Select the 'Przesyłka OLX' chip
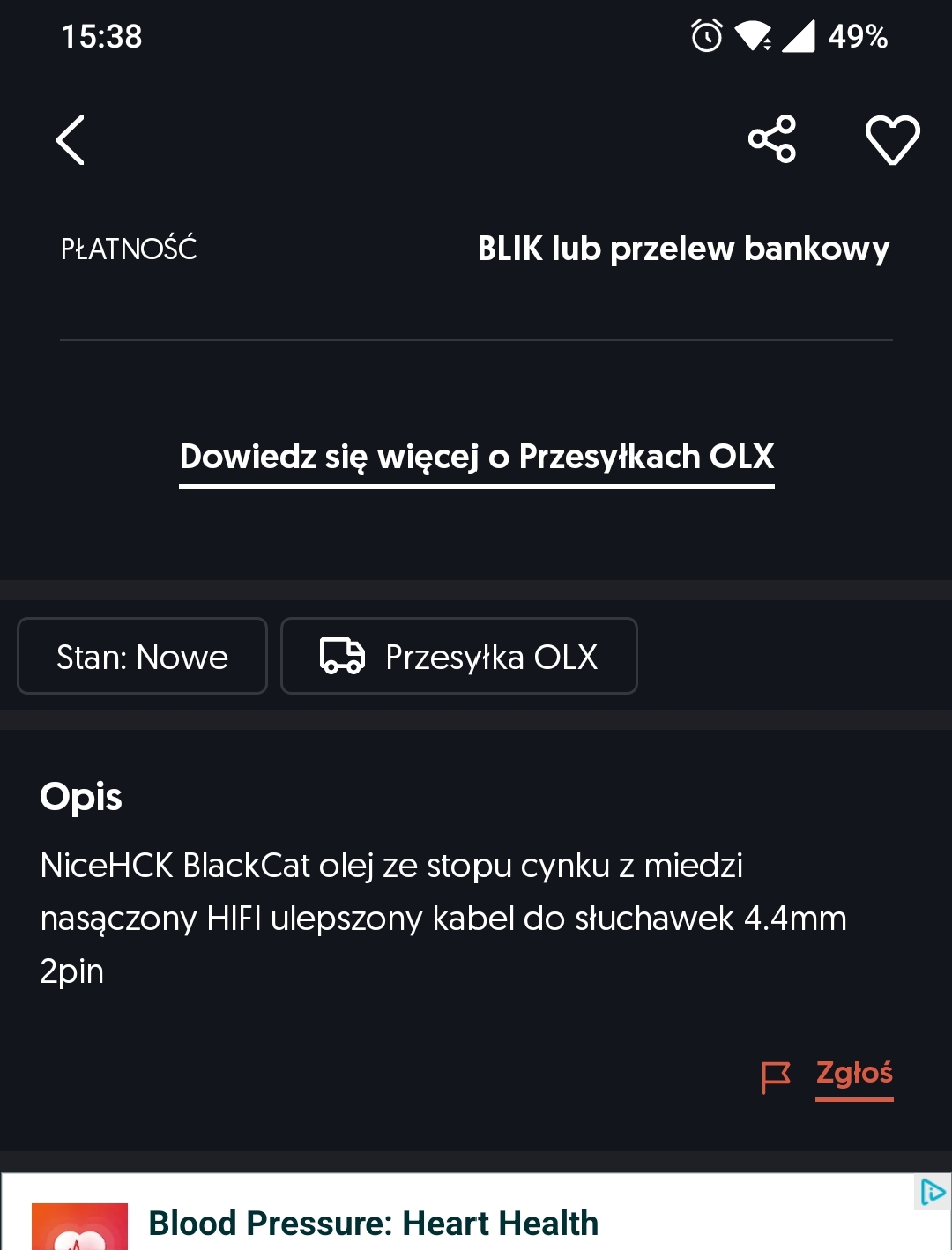Screen dimensions: 952x1250 (x=459, y=656)
